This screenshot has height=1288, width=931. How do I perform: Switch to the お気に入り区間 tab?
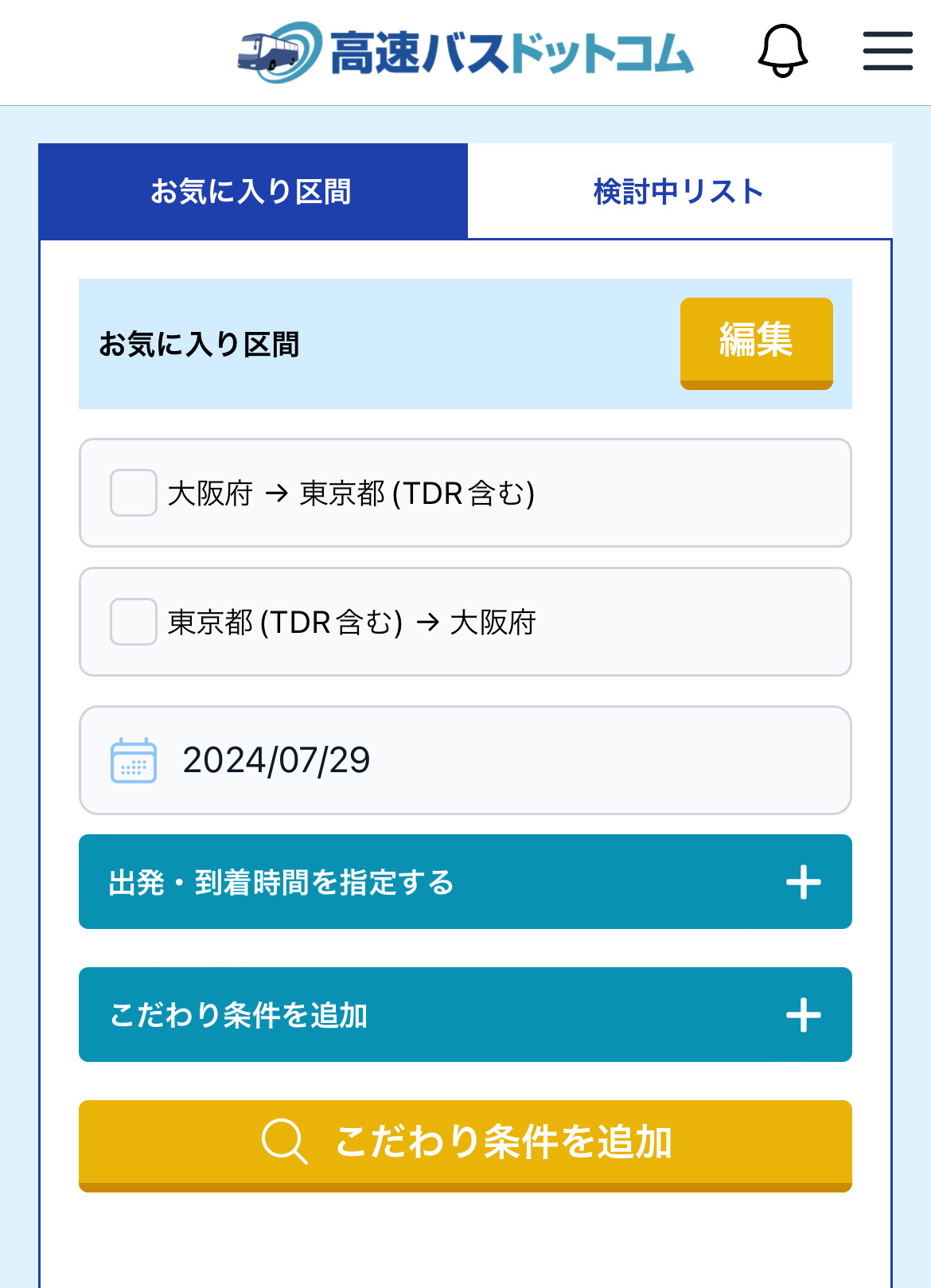coord(252,192)
